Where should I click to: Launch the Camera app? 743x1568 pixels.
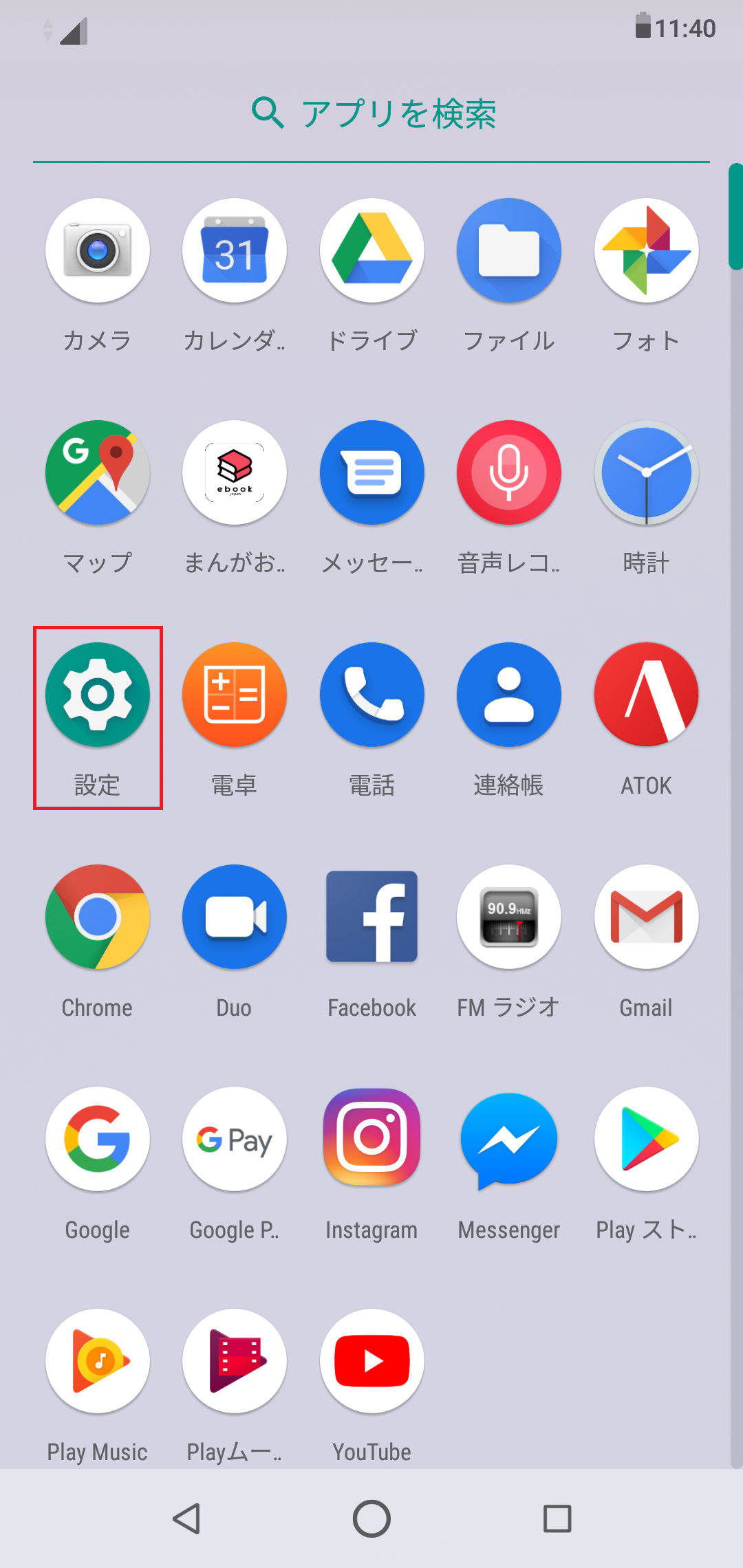click(x=96, y=251)
